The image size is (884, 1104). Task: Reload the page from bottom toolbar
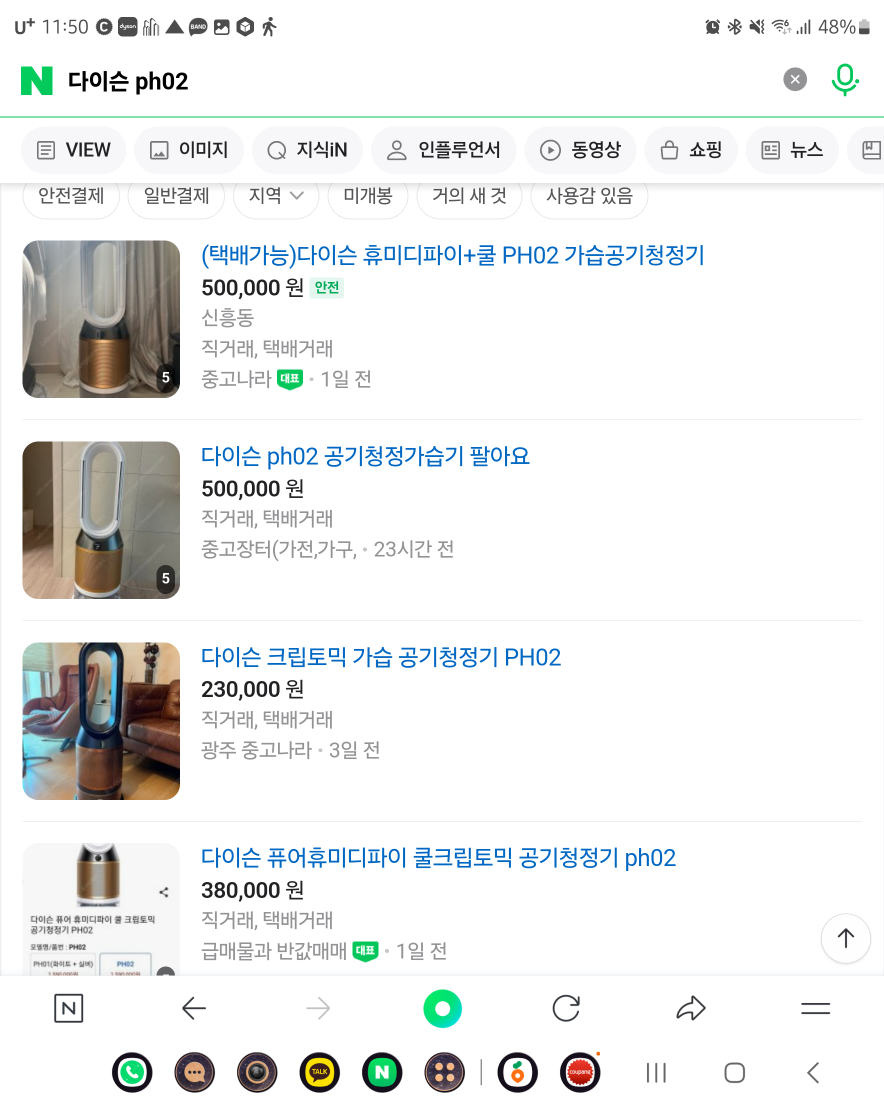pos(566,1008)
